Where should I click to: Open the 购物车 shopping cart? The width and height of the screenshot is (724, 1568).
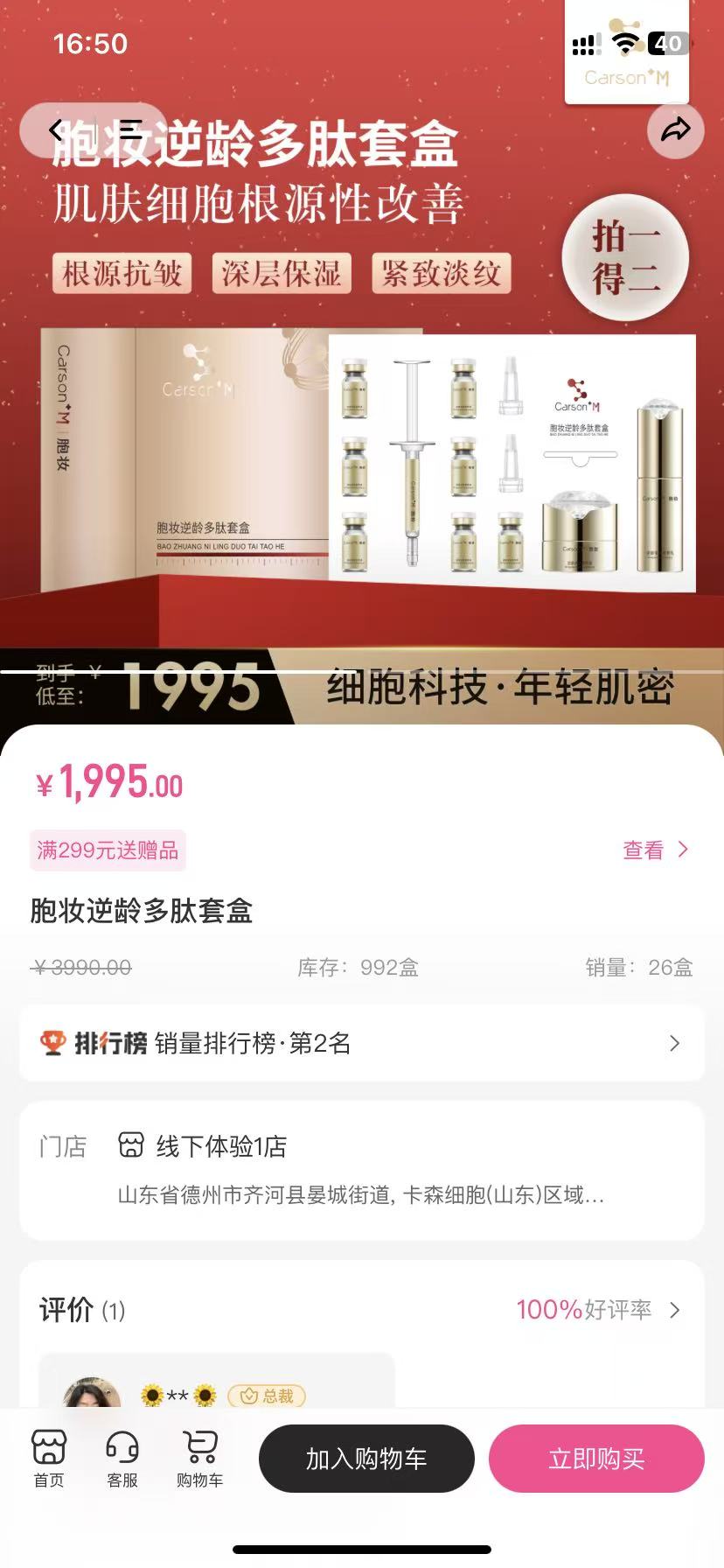200,1459
